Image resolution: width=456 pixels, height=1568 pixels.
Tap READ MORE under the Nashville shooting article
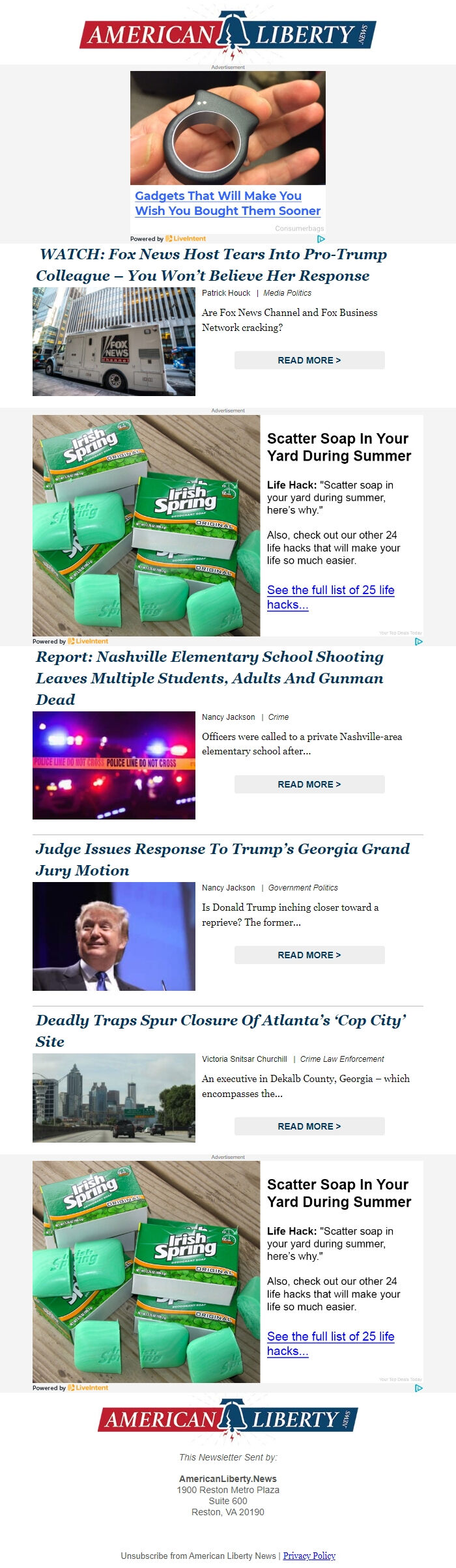[x=309, y=784]
